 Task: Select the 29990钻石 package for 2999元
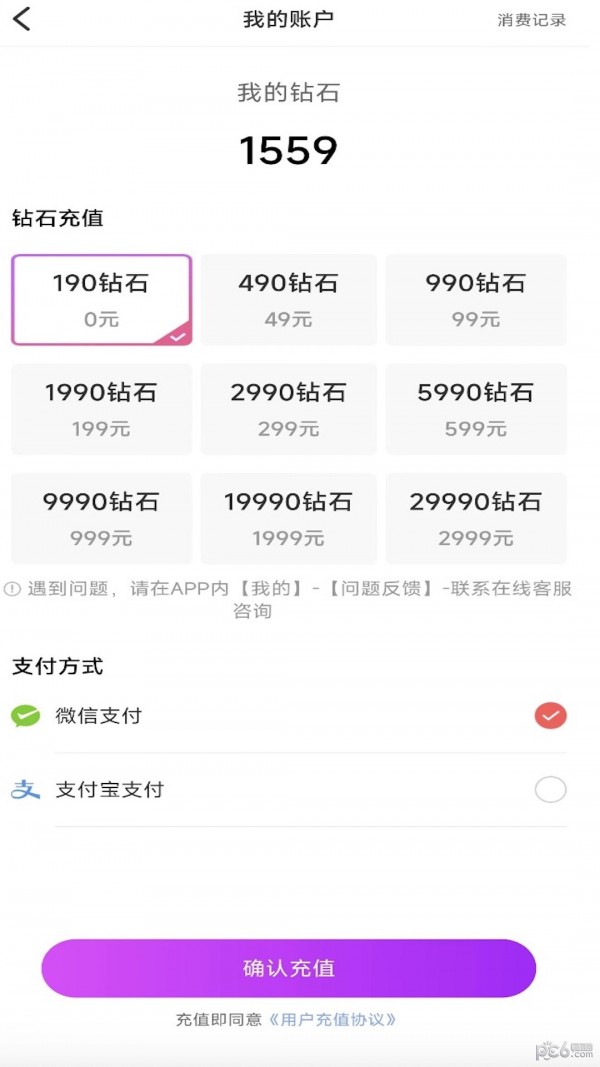476,519
